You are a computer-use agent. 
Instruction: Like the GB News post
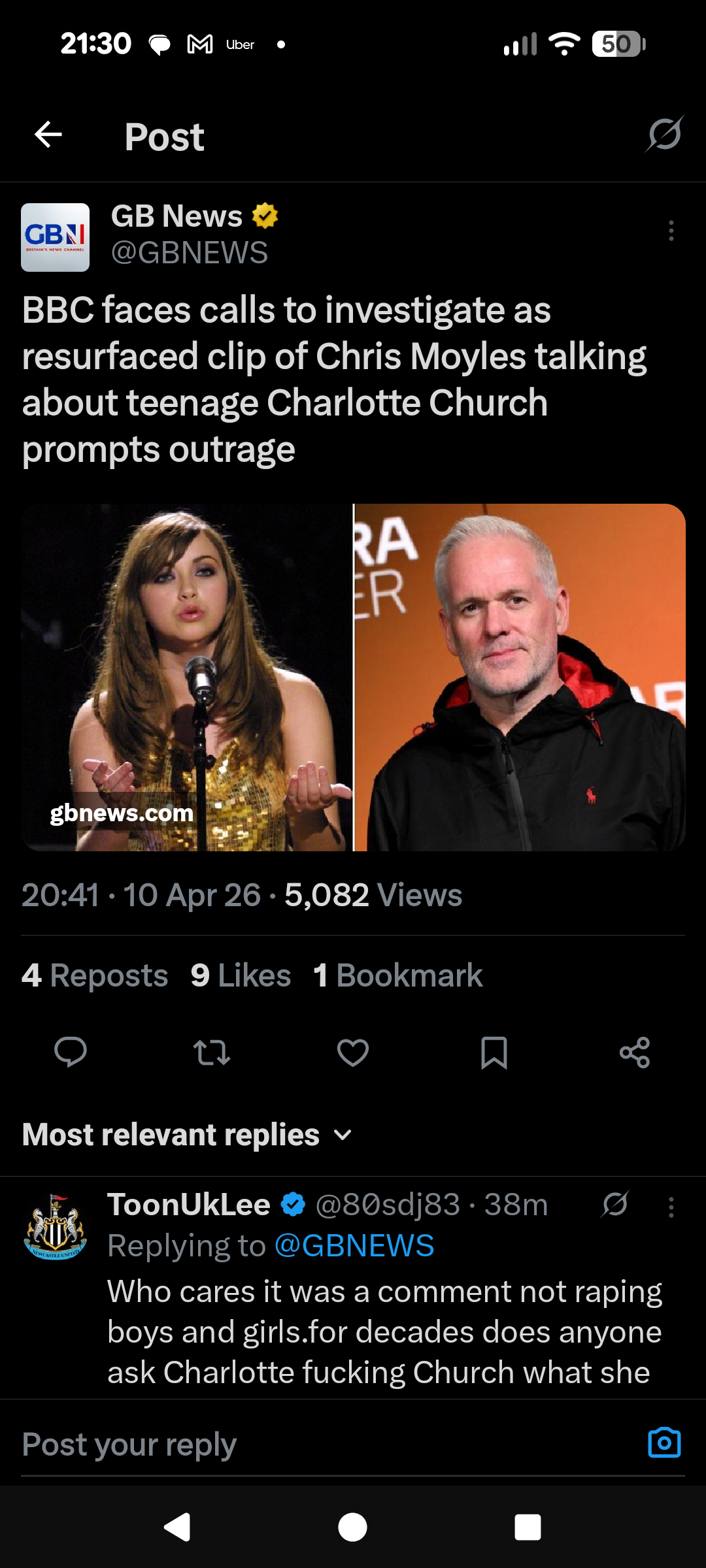pyautogui.click(x=353, y=1053)
